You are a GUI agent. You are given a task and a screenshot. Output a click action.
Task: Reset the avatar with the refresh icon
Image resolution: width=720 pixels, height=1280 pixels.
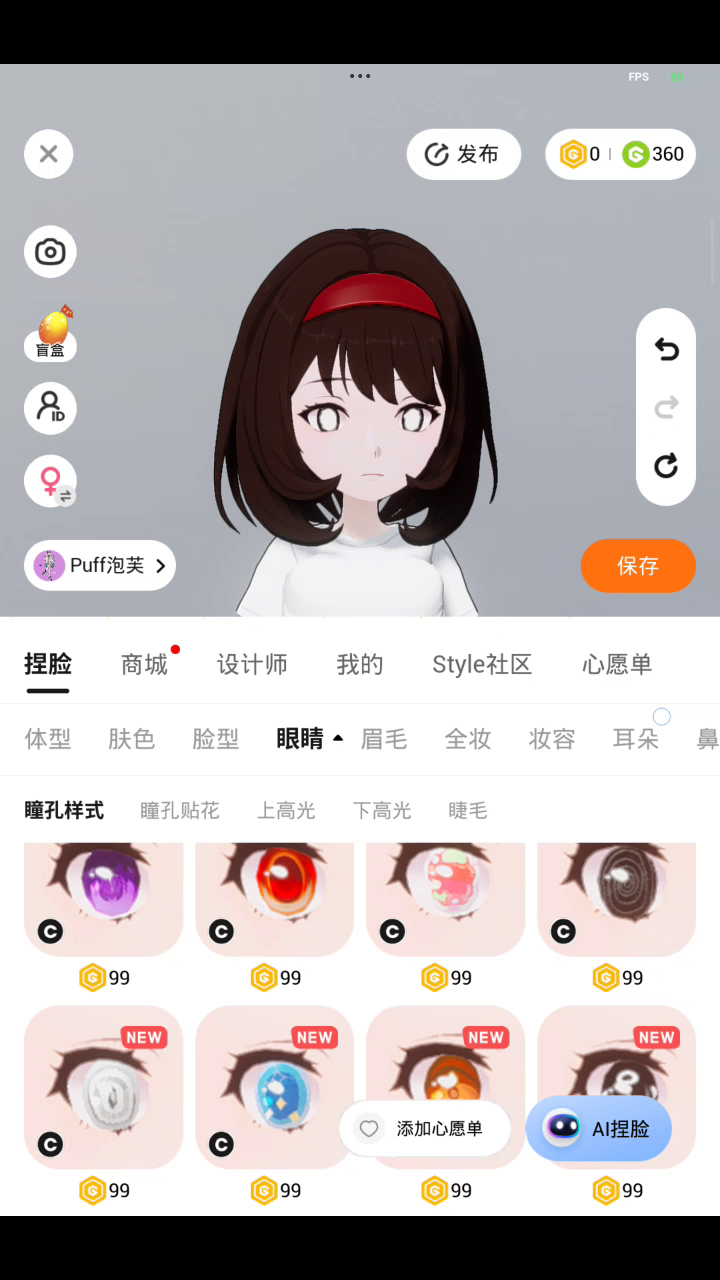point(666,465)
